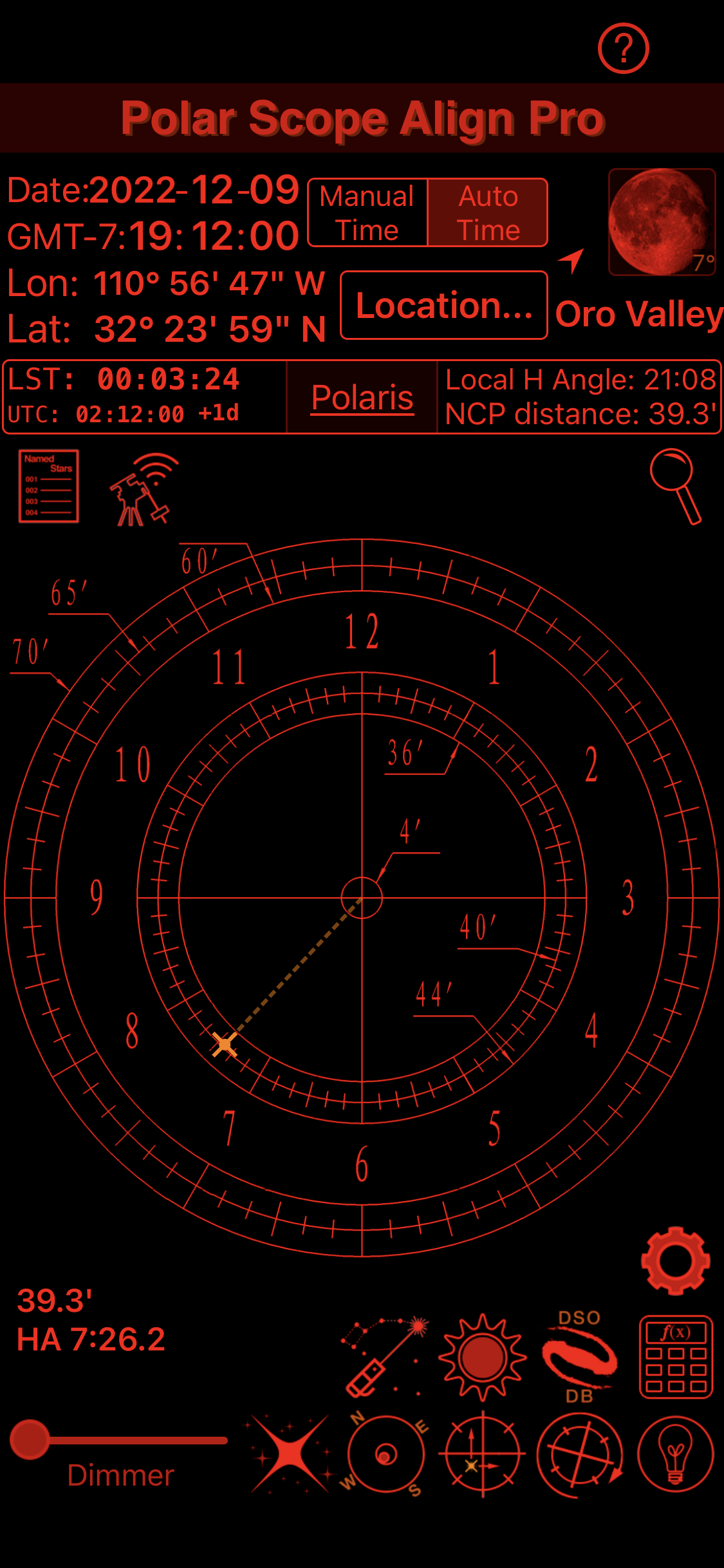
Task: Switch to Auto Time
Action: [488, 213]
